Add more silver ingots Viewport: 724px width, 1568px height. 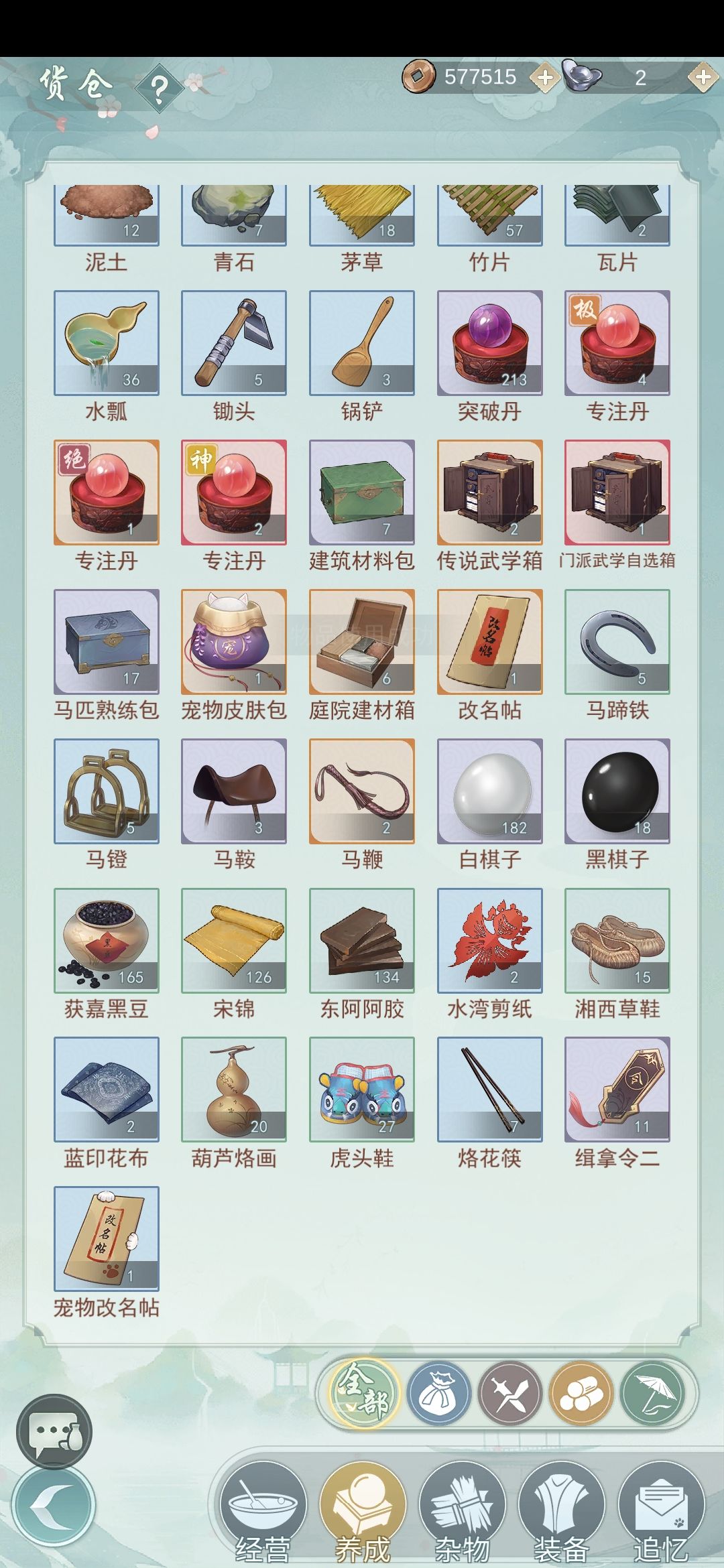[703, 78]
